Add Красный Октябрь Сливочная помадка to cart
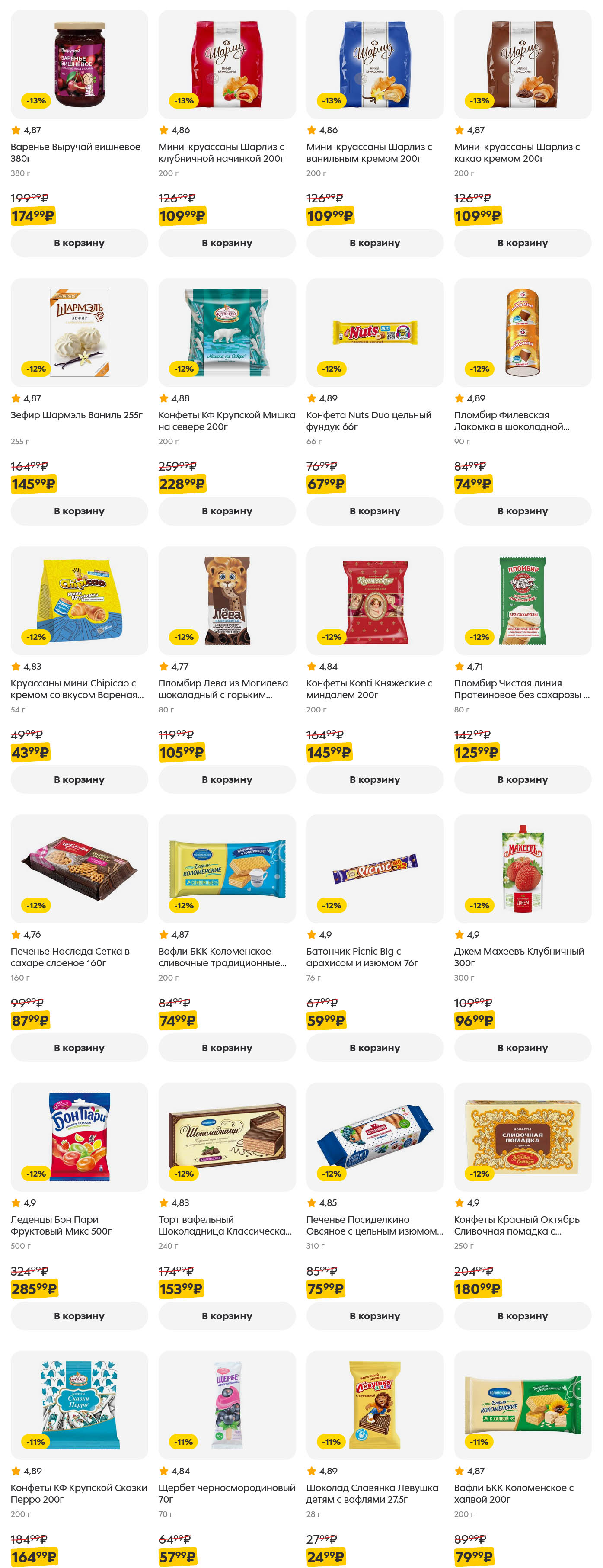The image size is (603, 1568). tap(522, 1316)
